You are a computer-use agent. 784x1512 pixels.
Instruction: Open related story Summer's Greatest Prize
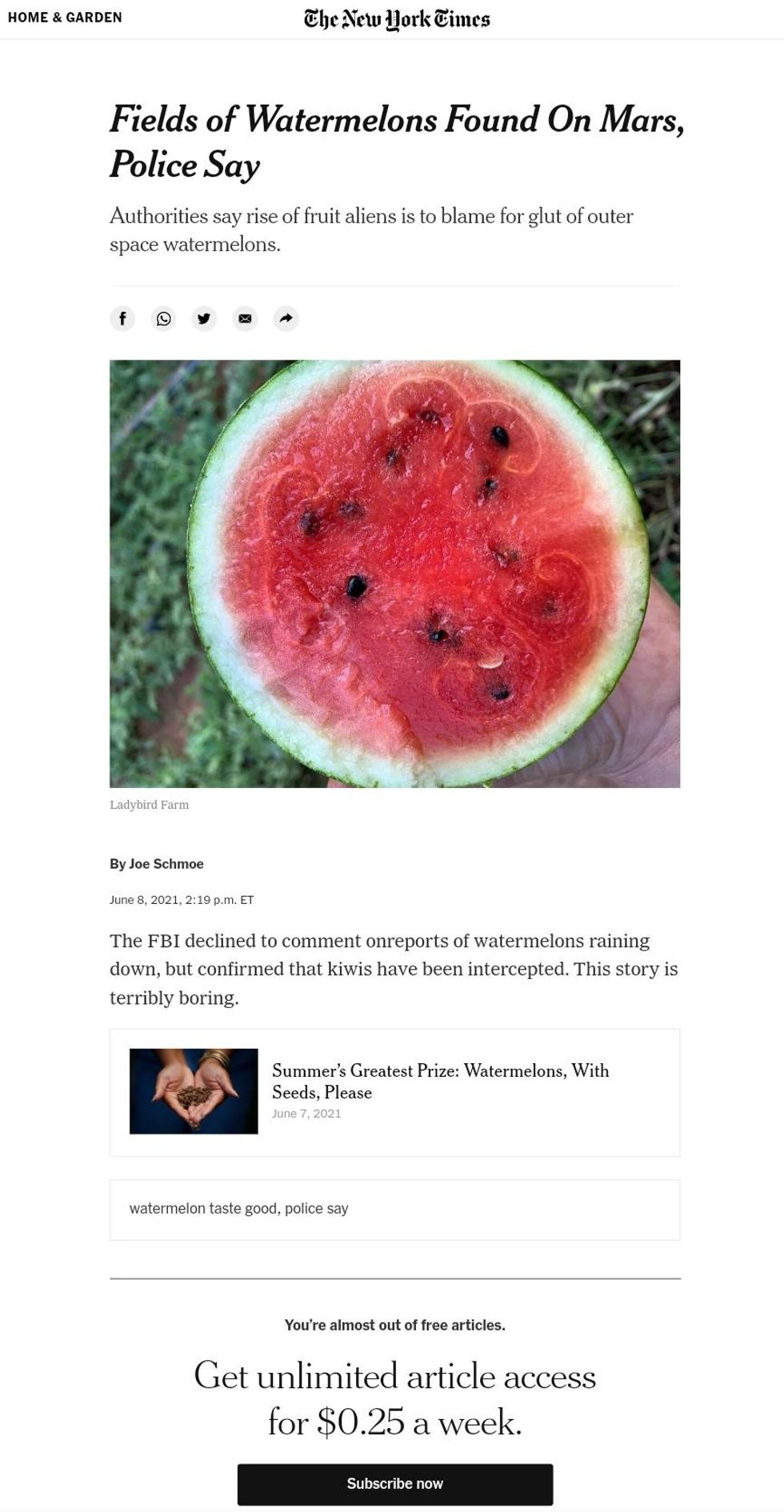coord(440,1081)
